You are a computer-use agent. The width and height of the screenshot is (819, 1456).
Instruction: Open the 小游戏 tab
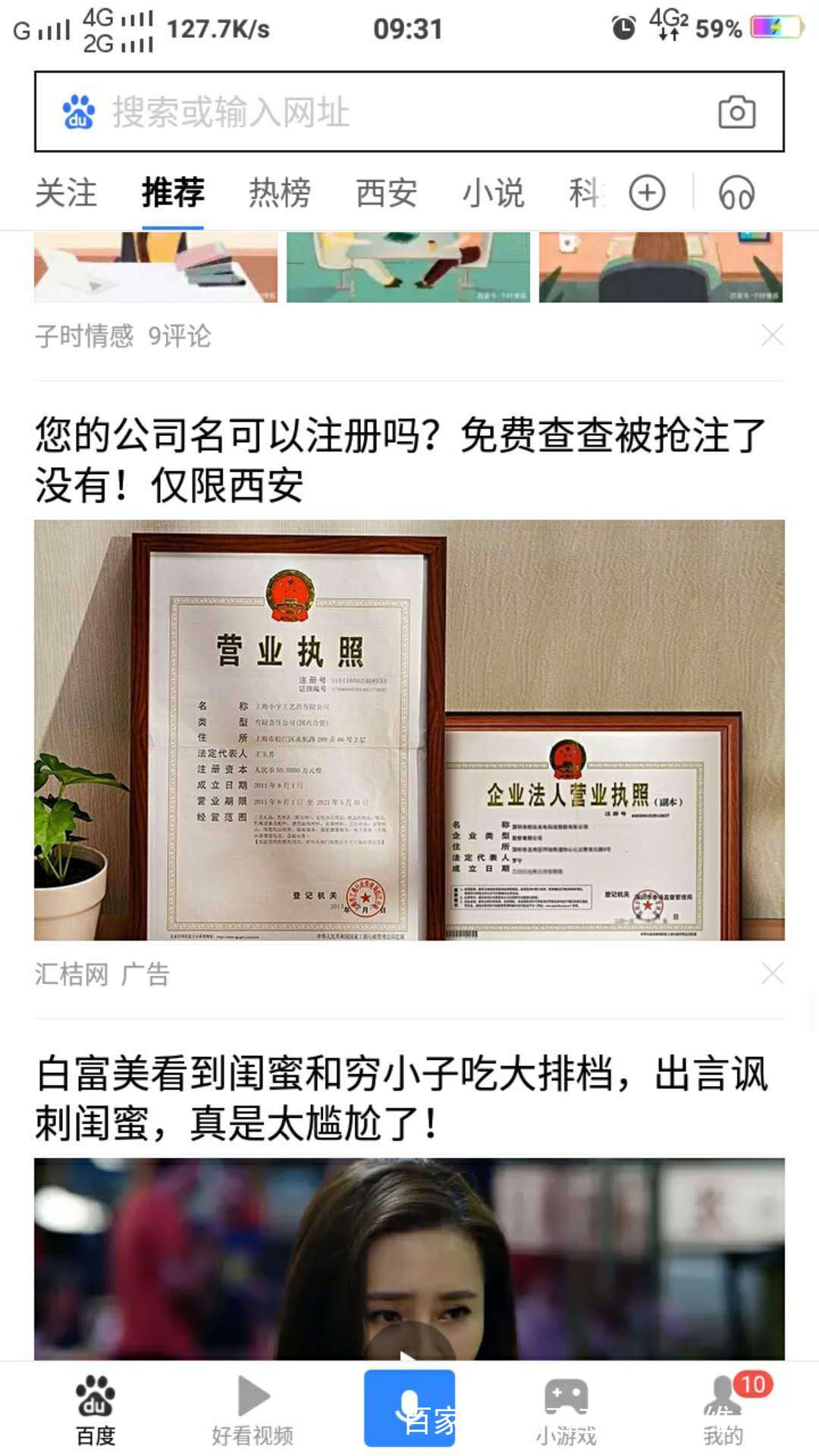566,1410
